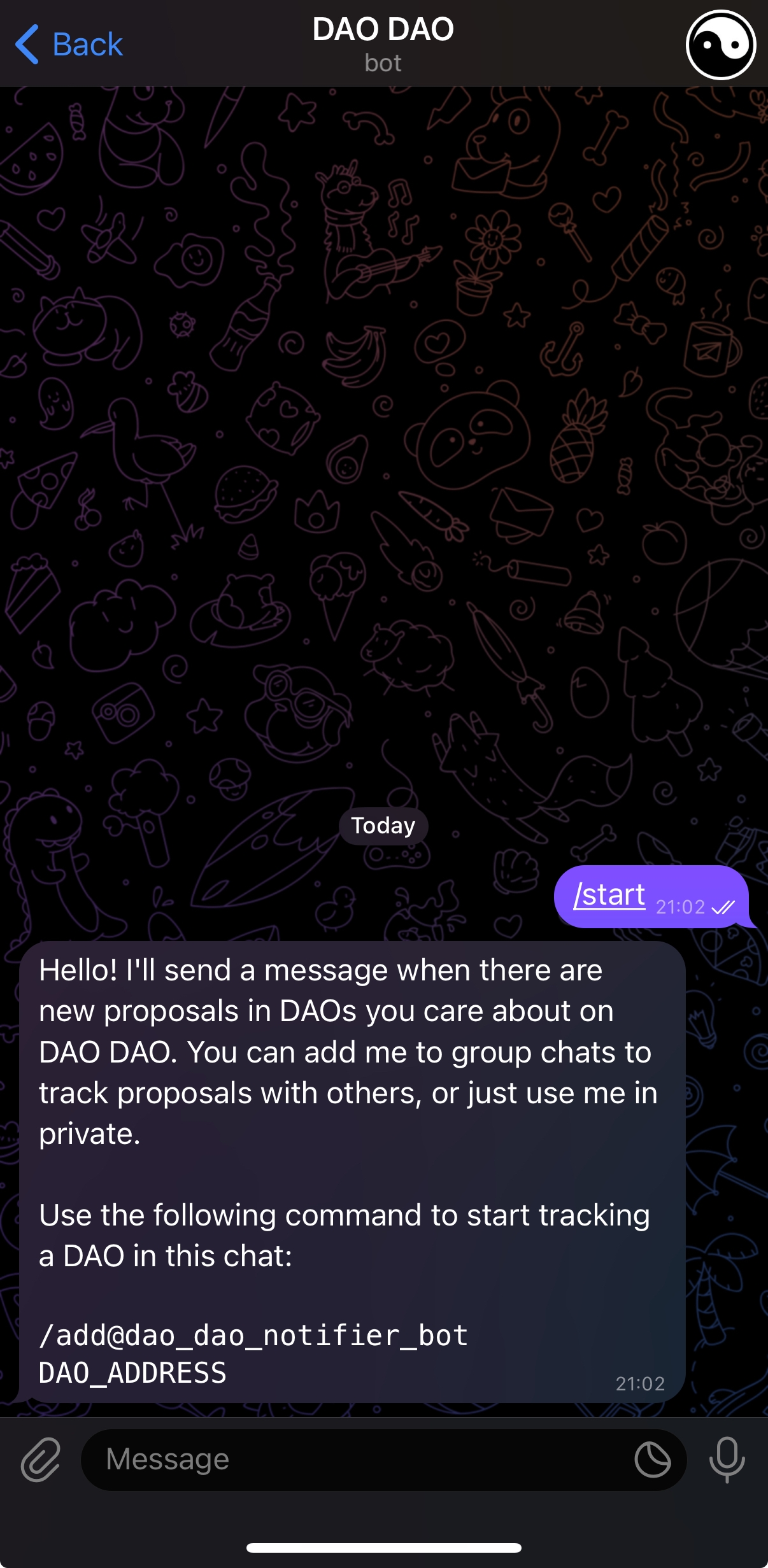Open DAO DAO bot info from title
The image size is (768, 1568).
pos(383,43)
